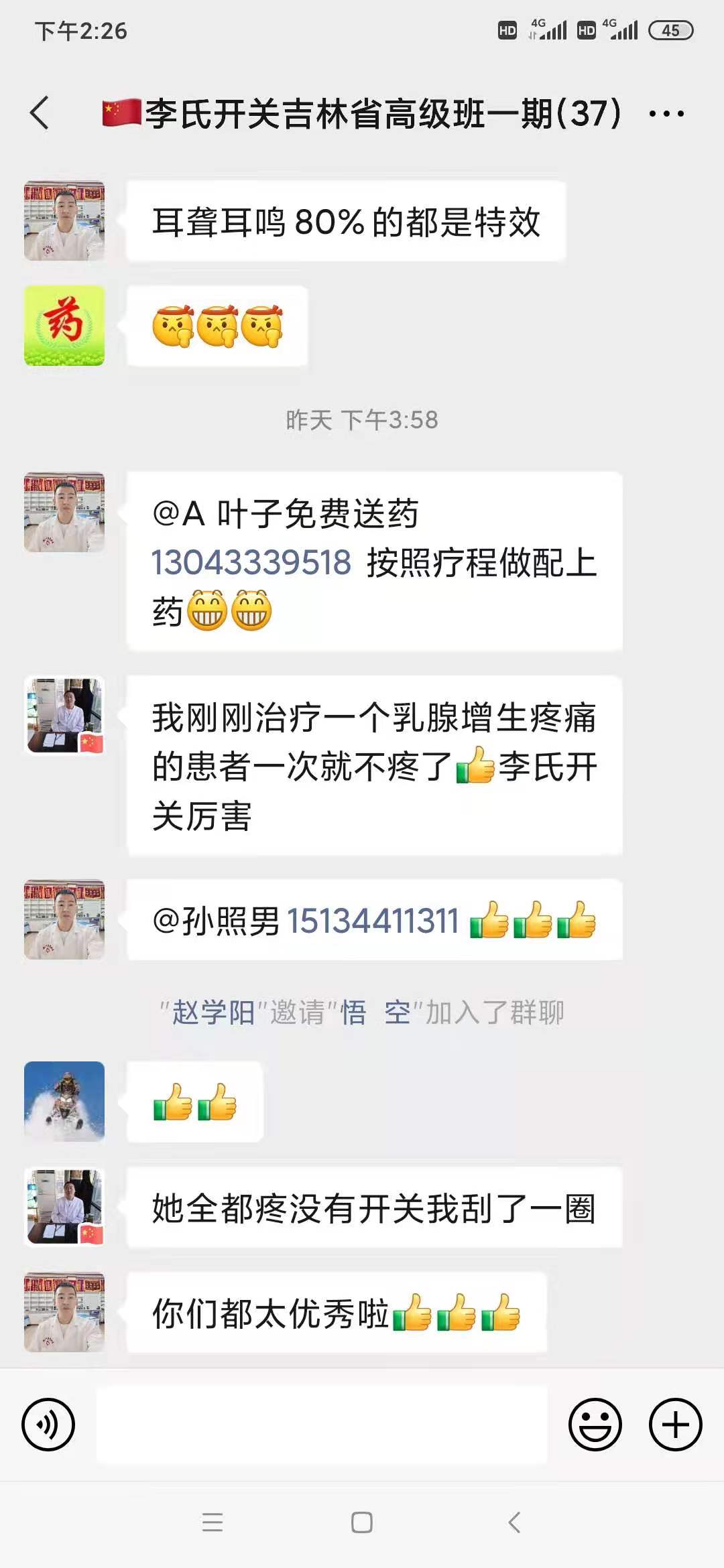The width and height of the screenshot is (724, 1568).
Task: Open 悟 空's profile from invite notice
Action: [375, 1012]
